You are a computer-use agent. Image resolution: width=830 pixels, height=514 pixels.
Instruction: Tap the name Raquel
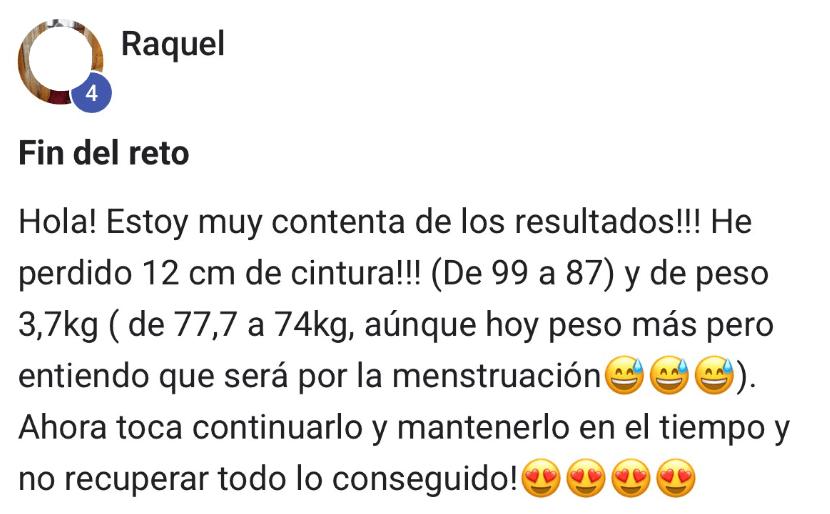pos(172,43)
